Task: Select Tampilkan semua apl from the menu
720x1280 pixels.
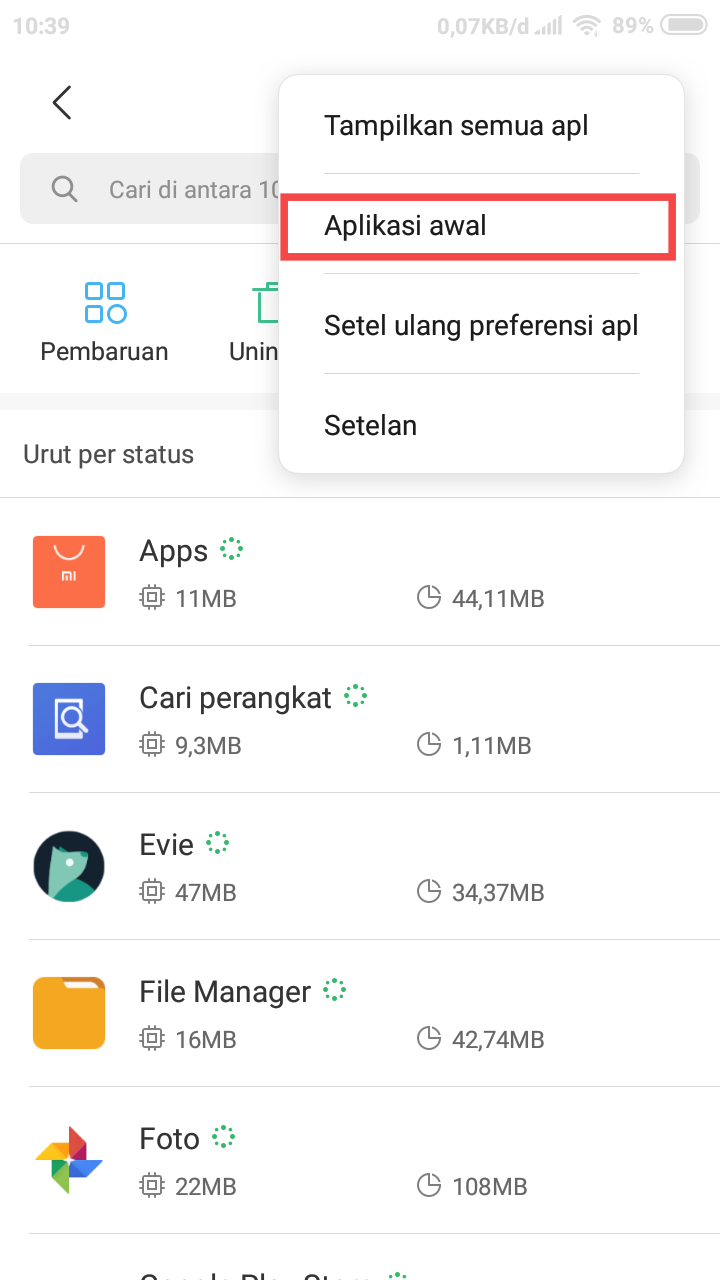Action: (456, 126)
